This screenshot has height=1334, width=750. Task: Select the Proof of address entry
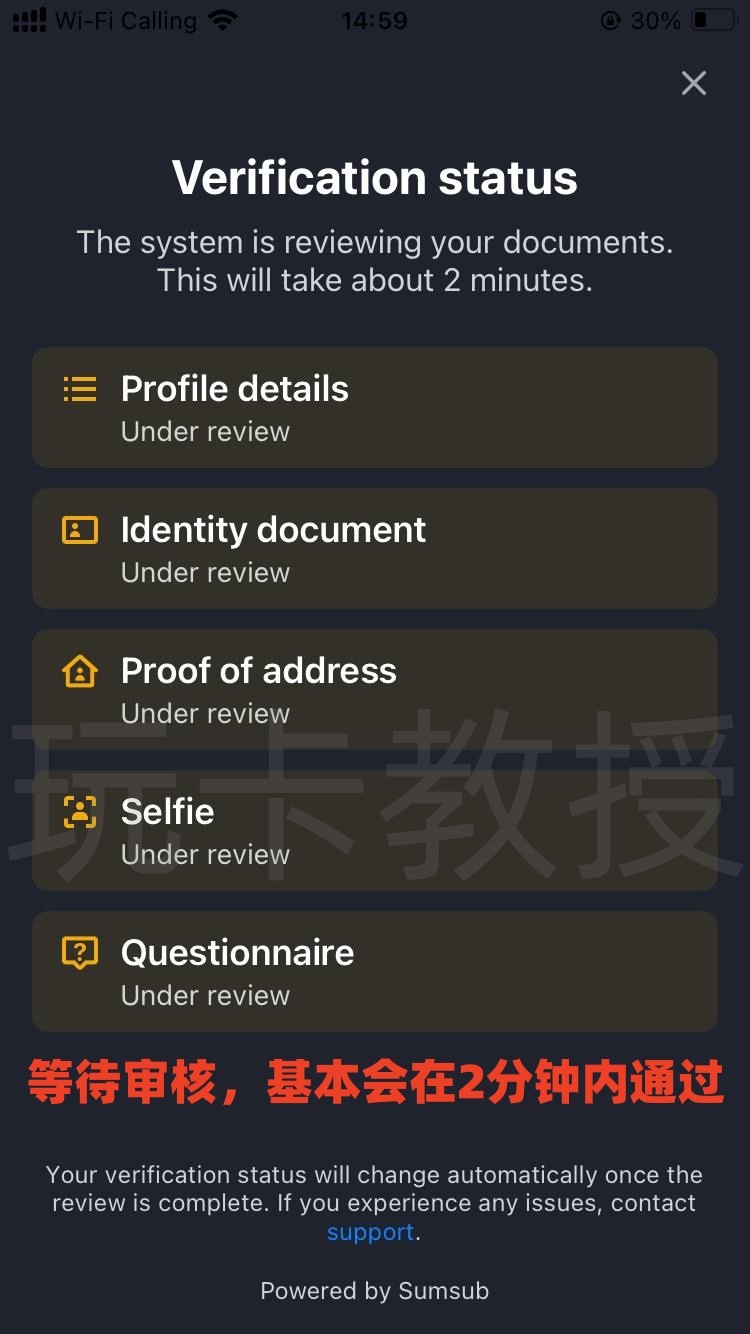tap(375, 689)
